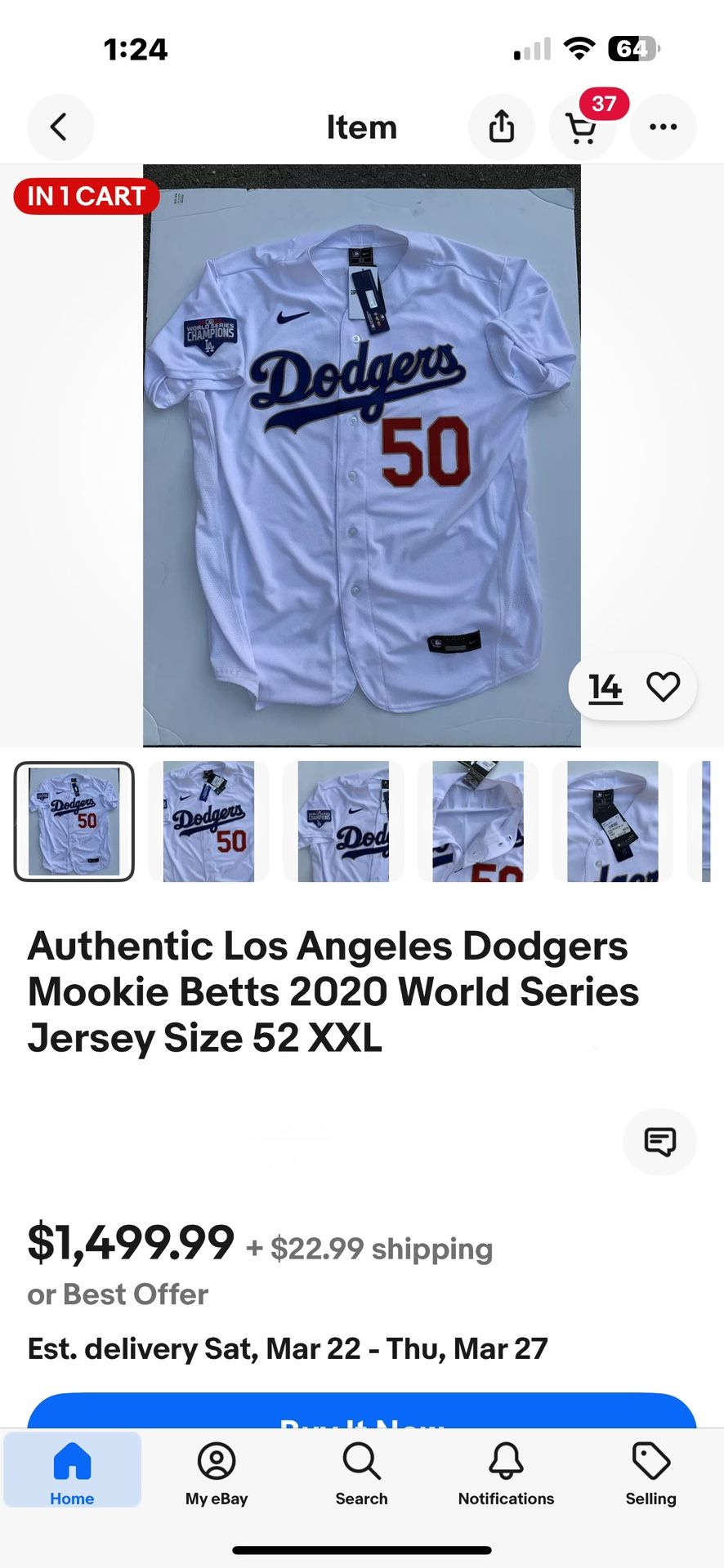Viewport: 724px width, 1568px height.
Task: Open the price tag photo thumbnail
Action: [x=612, y=821]
